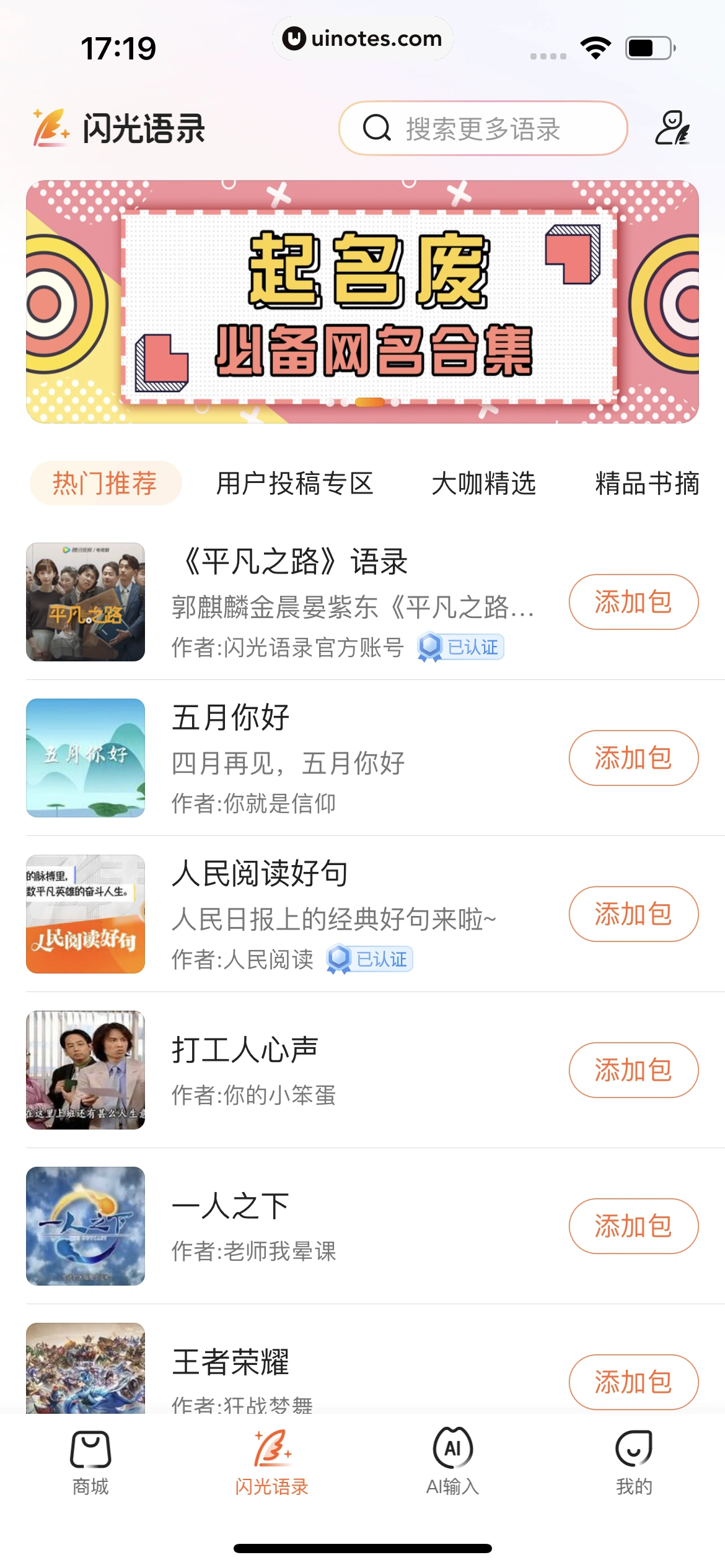The height and width of the screenshot is (1568, 725).
Task: Add the 打工人心声 pack
Action: (633, 1070)
